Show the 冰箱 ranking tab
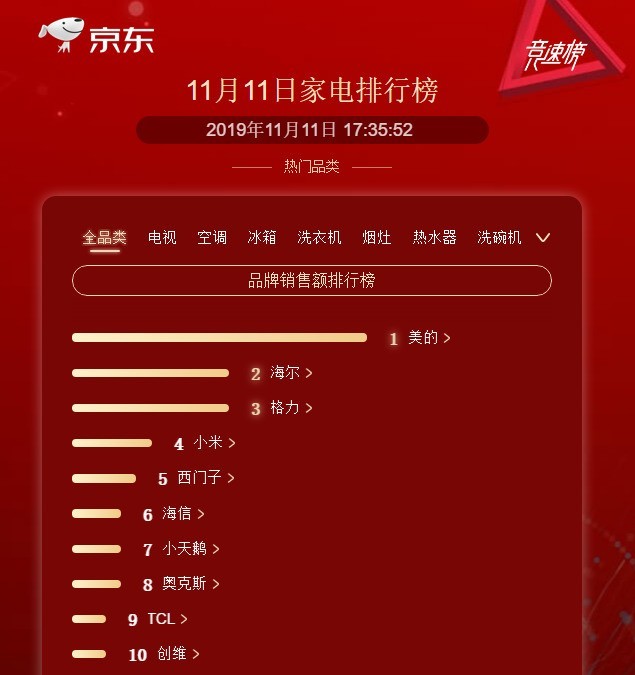Image resolution: width=635 pixels, height=675 pixels. tap(262, 238)
